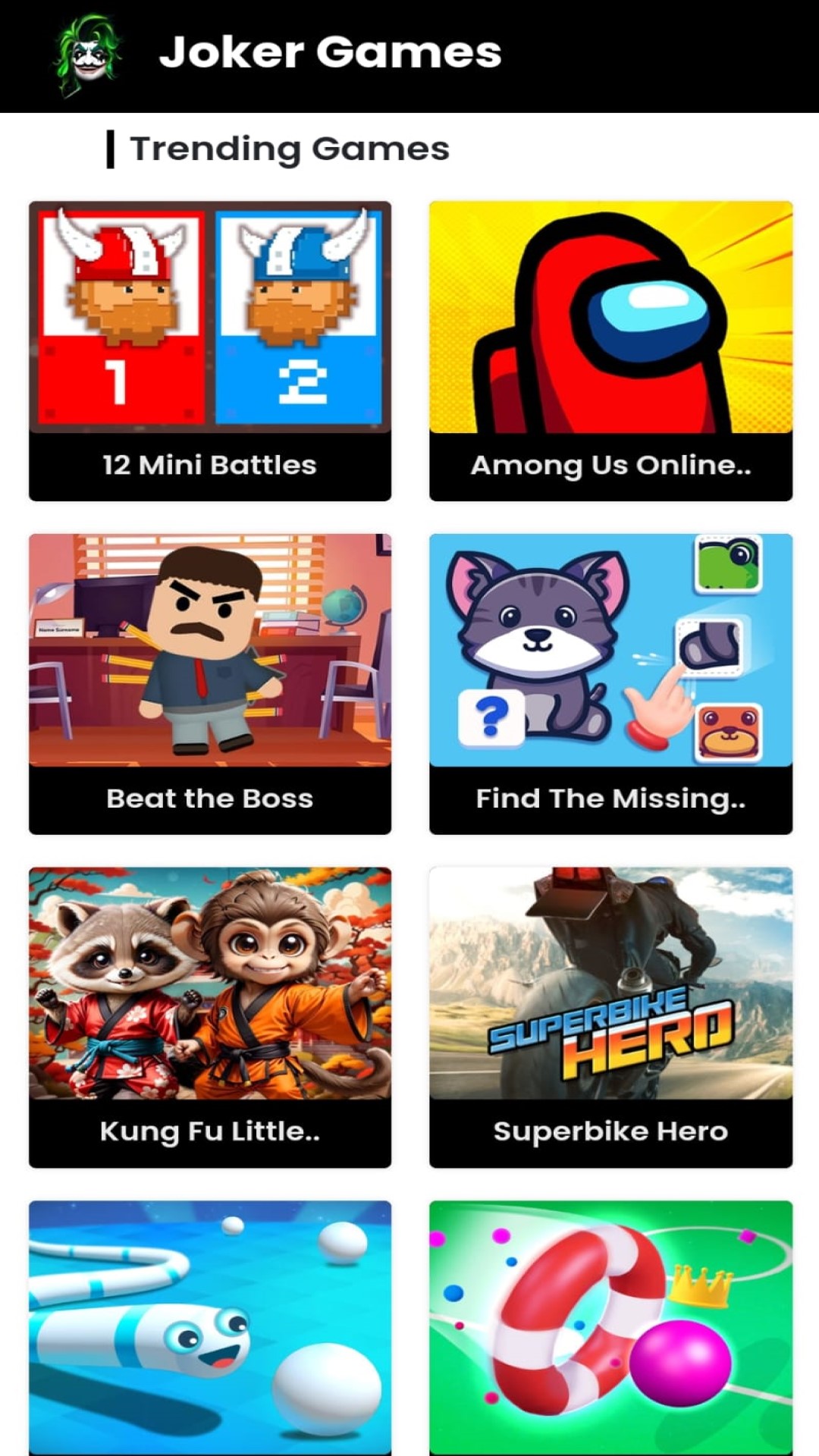Click the vertical bar beside Trending Games
This screenshot has height=1456, width=819.
[112, 149]
